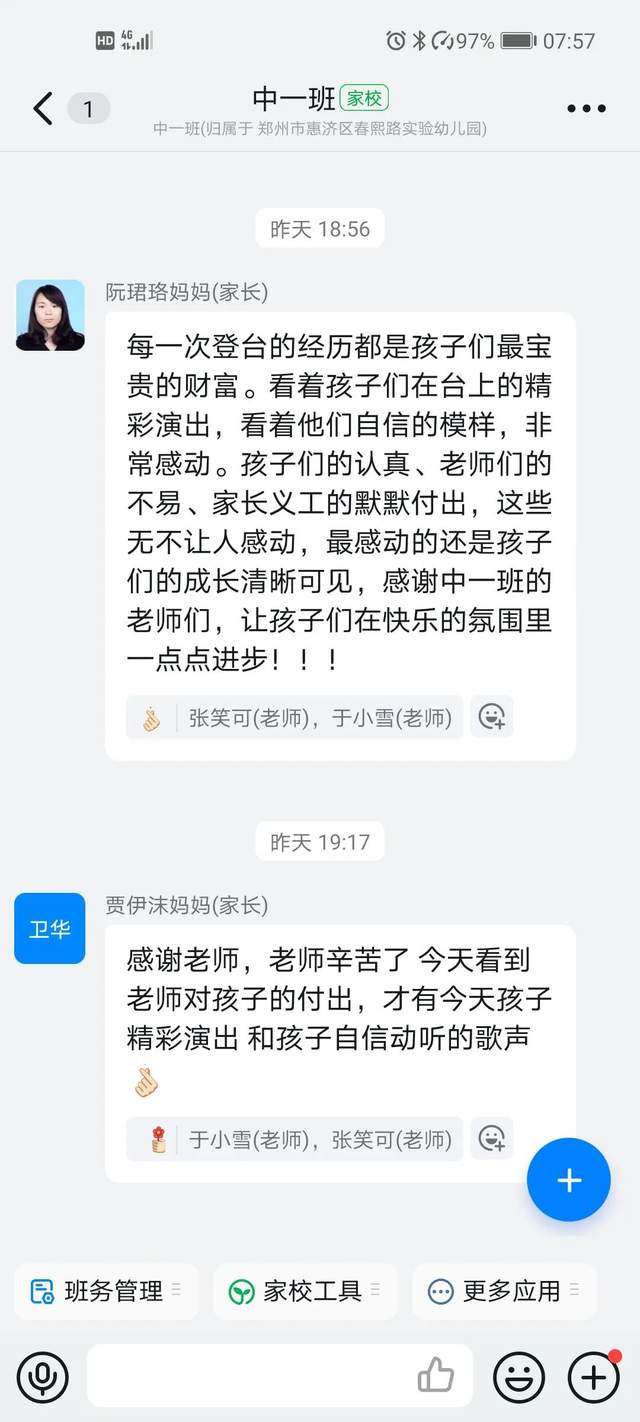Add emoji reaction to 阮珺珞妈妈's message
The width and height of the screenshot is (640, 1422).
click(x=491, y=717)
